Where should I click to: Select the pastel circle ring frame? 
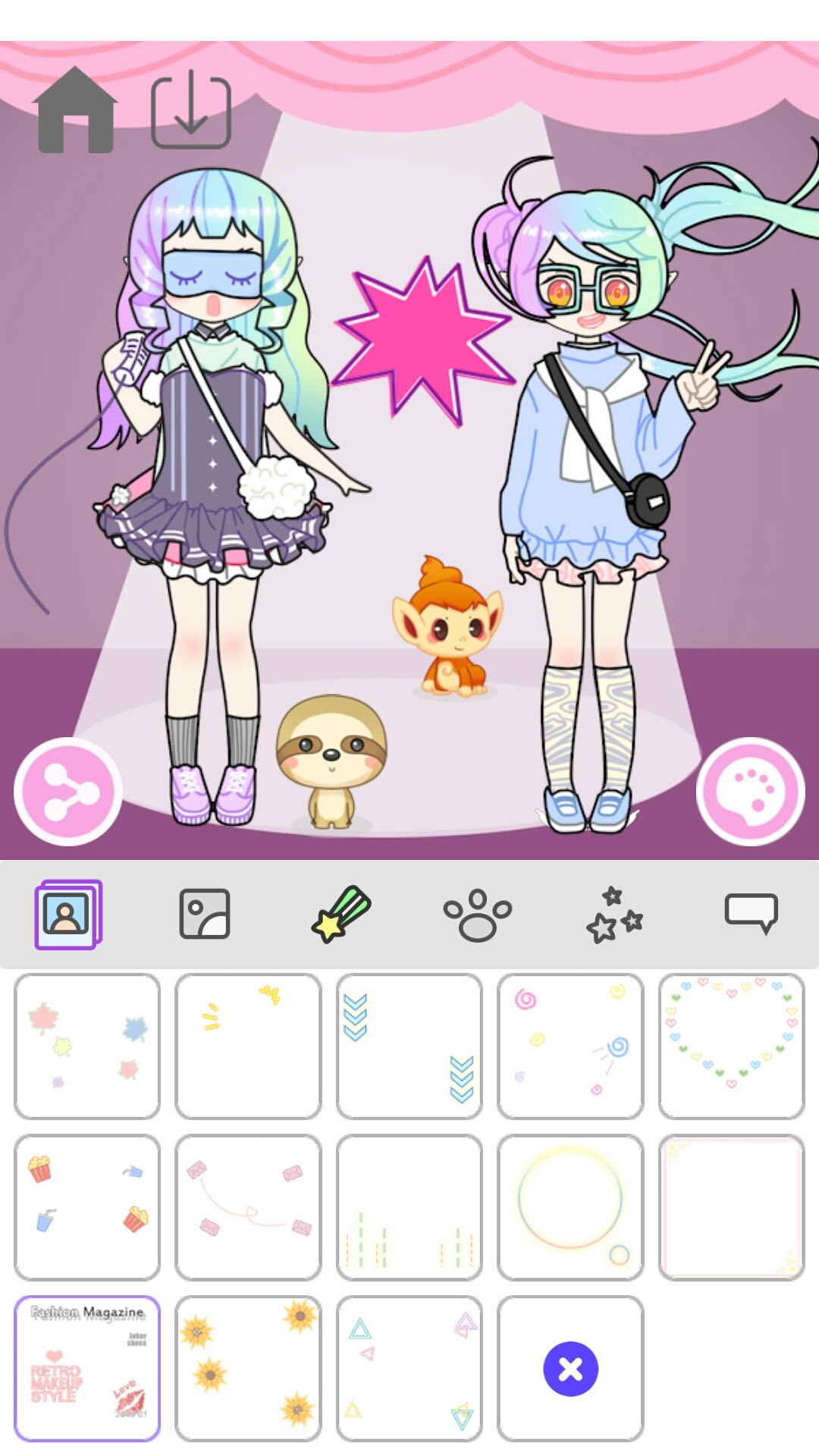tap(570, 1207)
